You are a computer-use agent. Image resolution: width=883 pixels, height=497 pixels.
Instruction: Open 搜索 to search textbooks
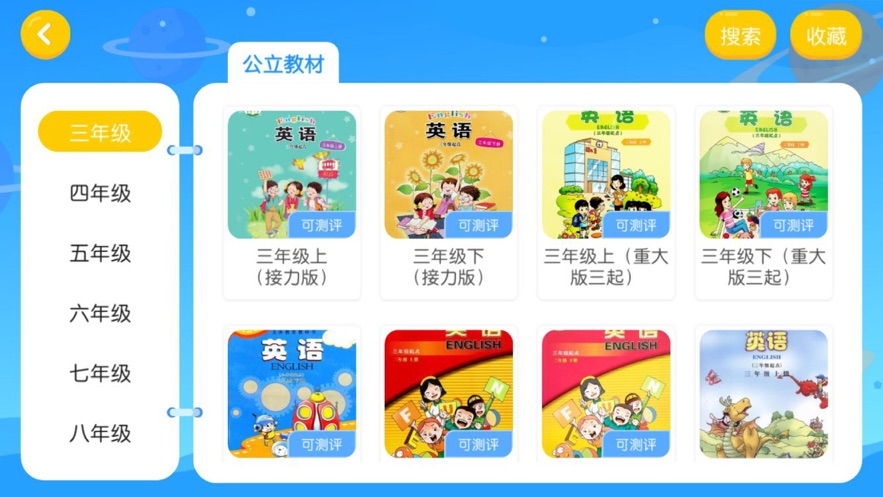click(740, 36)
